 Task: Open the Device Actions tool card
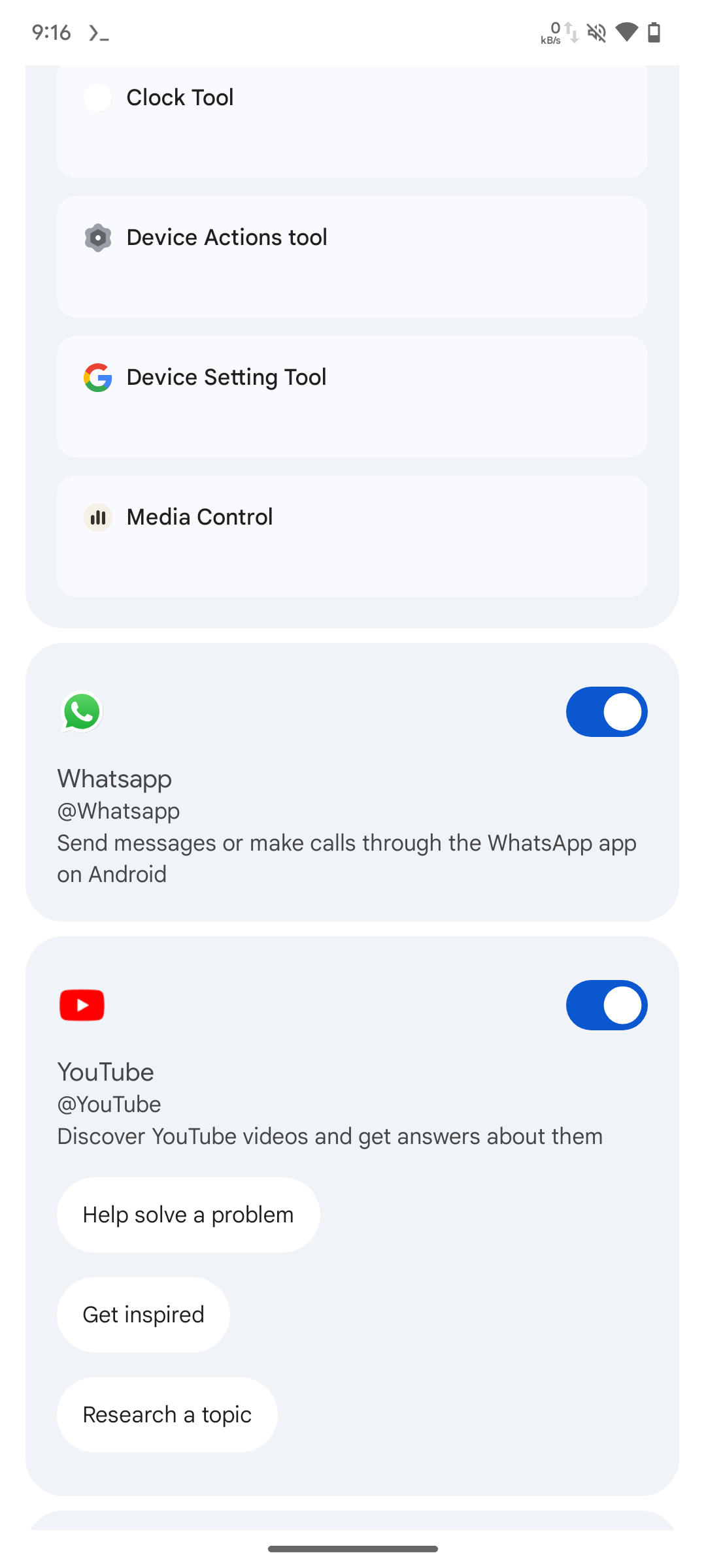tap(352, 256)
